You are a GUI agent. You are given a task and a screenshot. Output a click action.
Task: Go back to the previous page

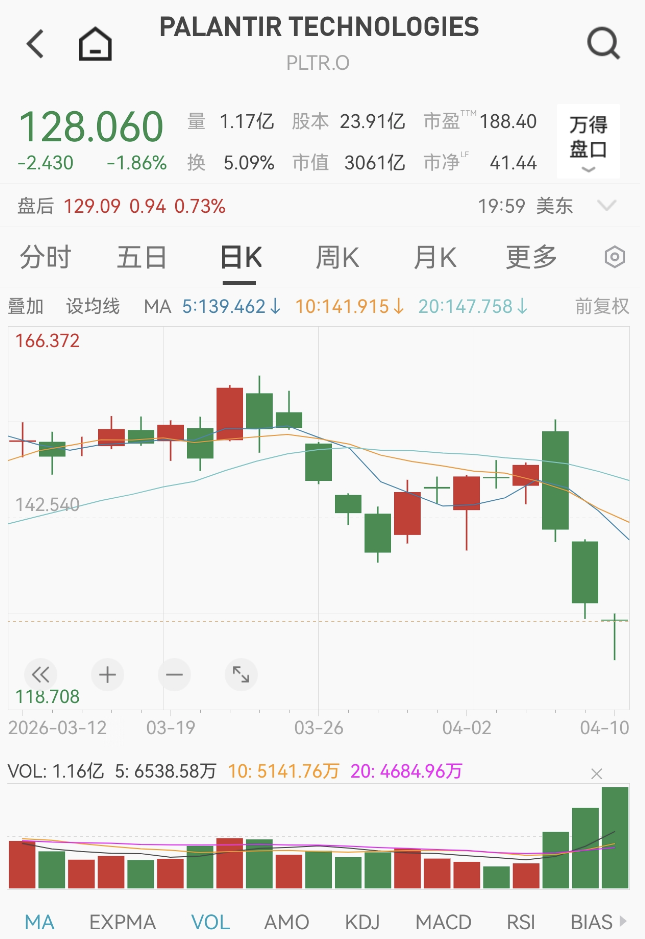36,44
